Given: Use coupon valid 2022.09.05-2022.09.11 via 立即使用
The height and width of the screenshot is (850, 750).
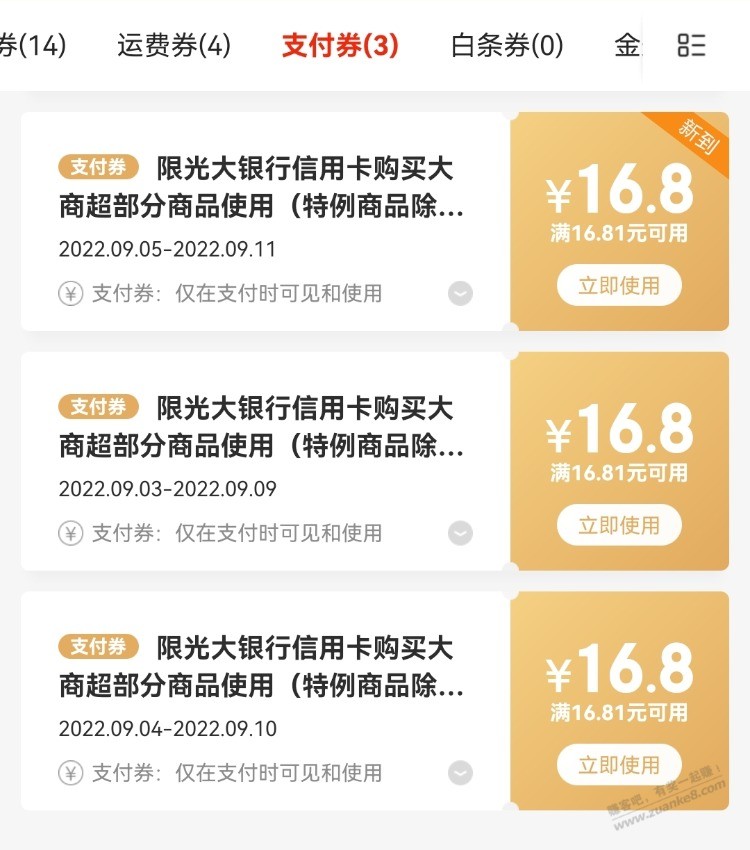Looking at the screenshot, I should [619, 286].
